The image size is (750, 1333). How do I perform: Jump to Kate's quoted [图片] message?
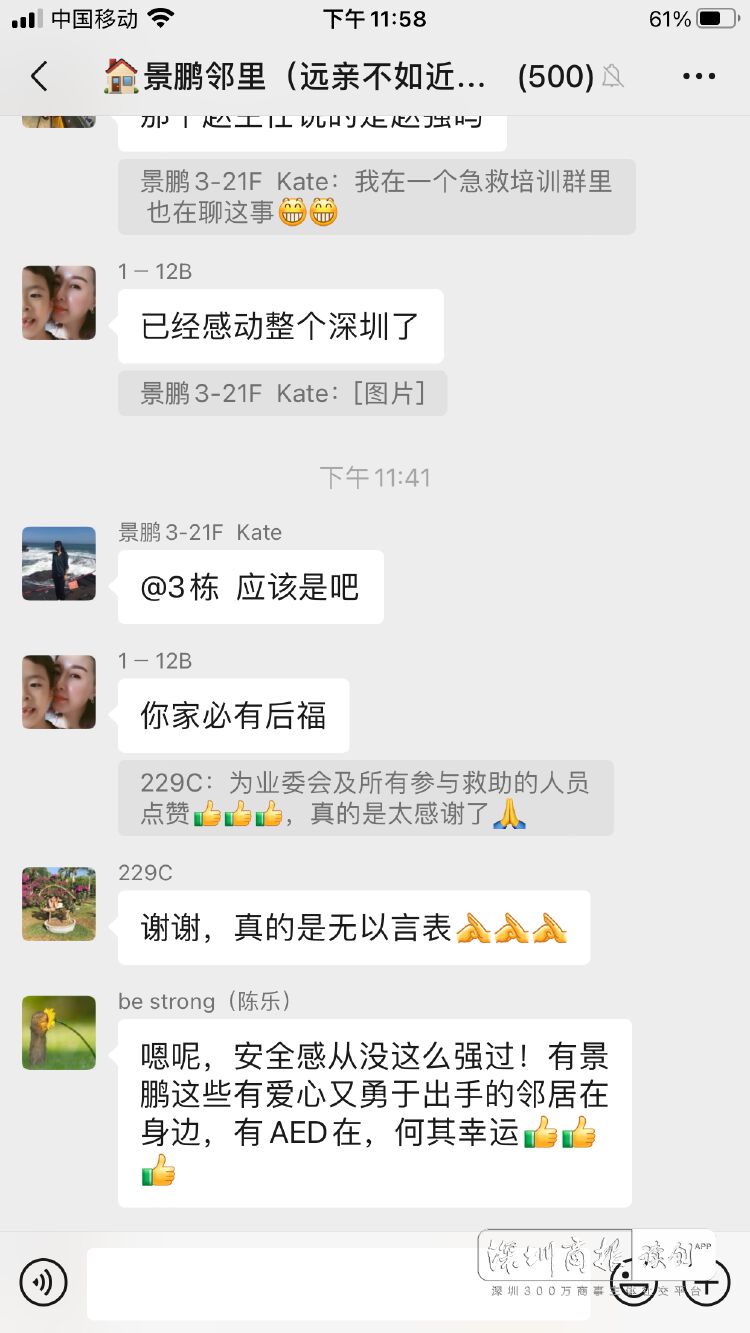pyautogui.click(x=282, y=394)
